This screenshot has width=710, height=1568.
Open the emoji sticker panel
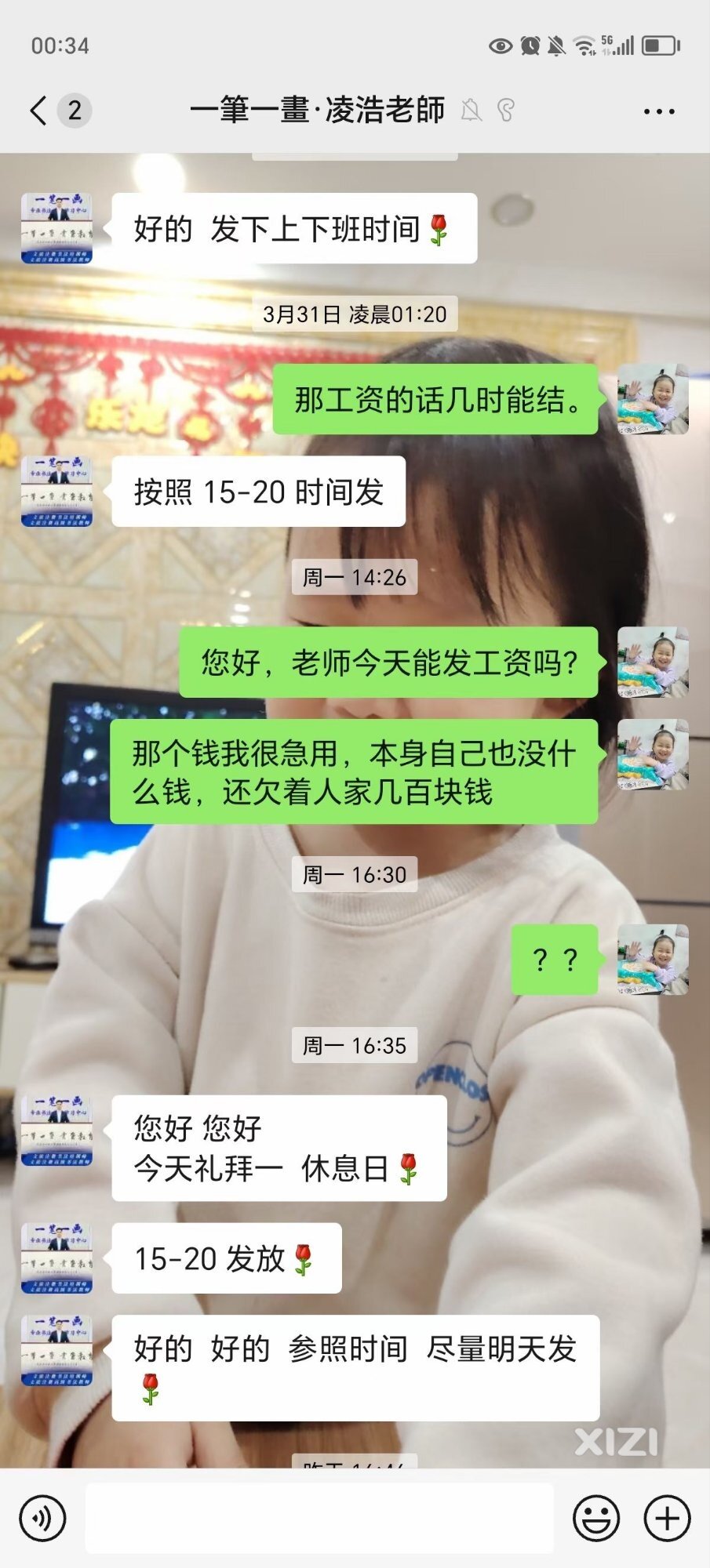pyautogui.click(x=595, y=1519)
